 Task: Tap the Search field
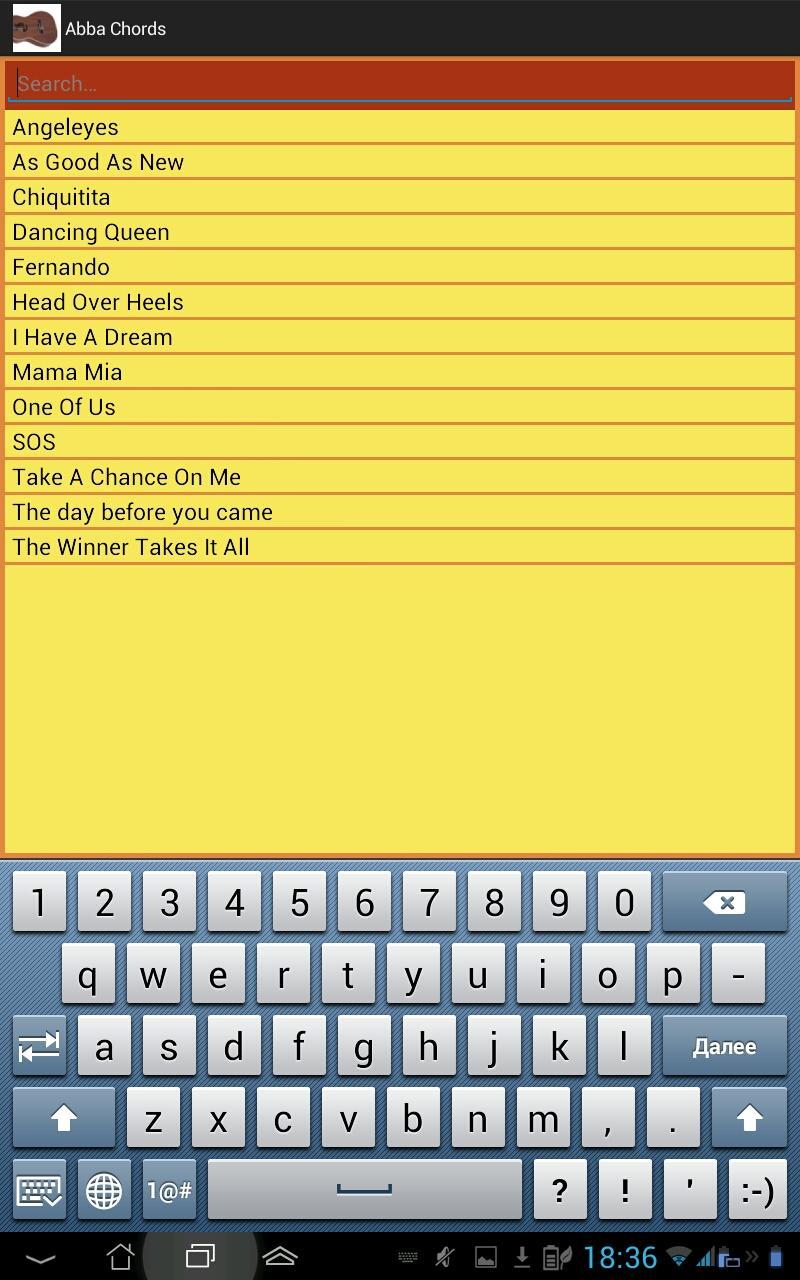[x=400, y=83]
